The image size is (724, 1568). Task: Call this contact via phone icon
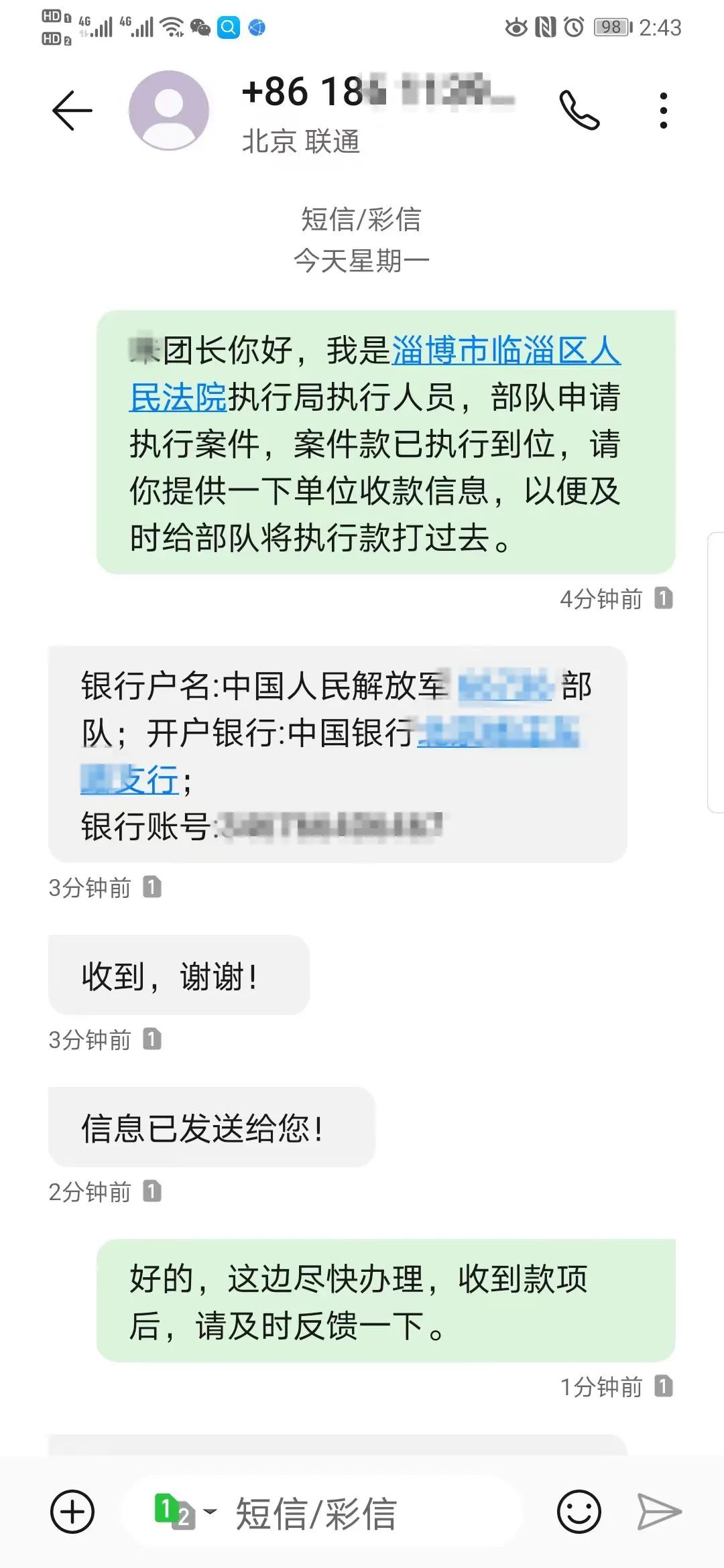[x=579, y=111]
